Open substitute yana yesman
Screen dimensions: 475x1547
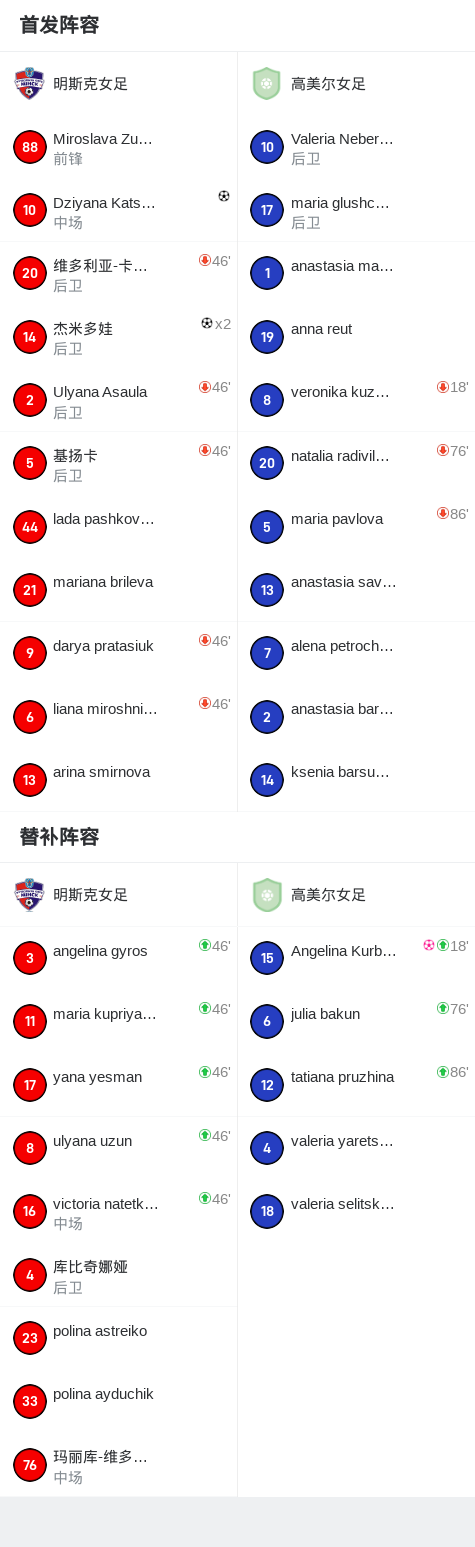(x=118, y=1085)
